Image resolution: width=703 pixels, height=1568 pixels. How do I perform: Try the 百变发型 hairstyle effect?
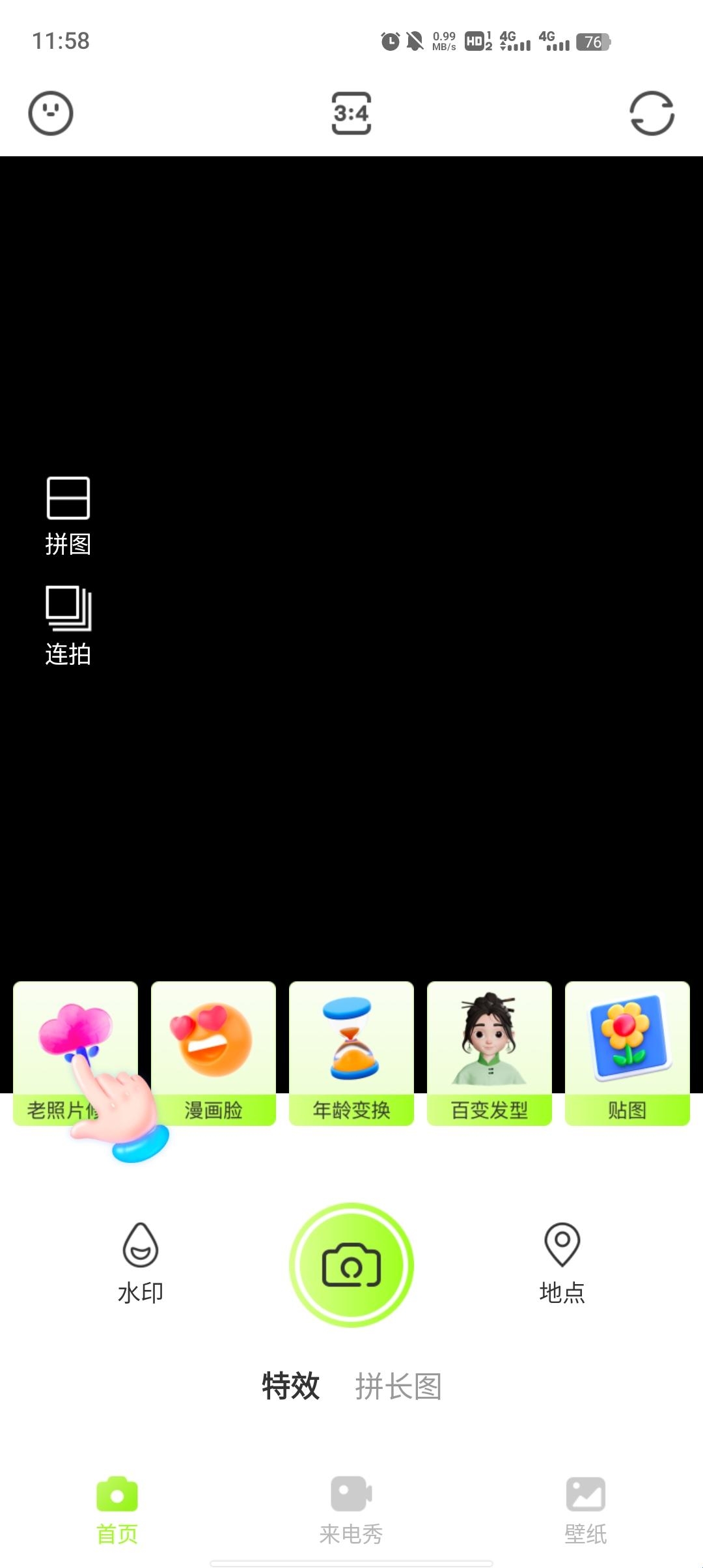(x=489, y=1054)
